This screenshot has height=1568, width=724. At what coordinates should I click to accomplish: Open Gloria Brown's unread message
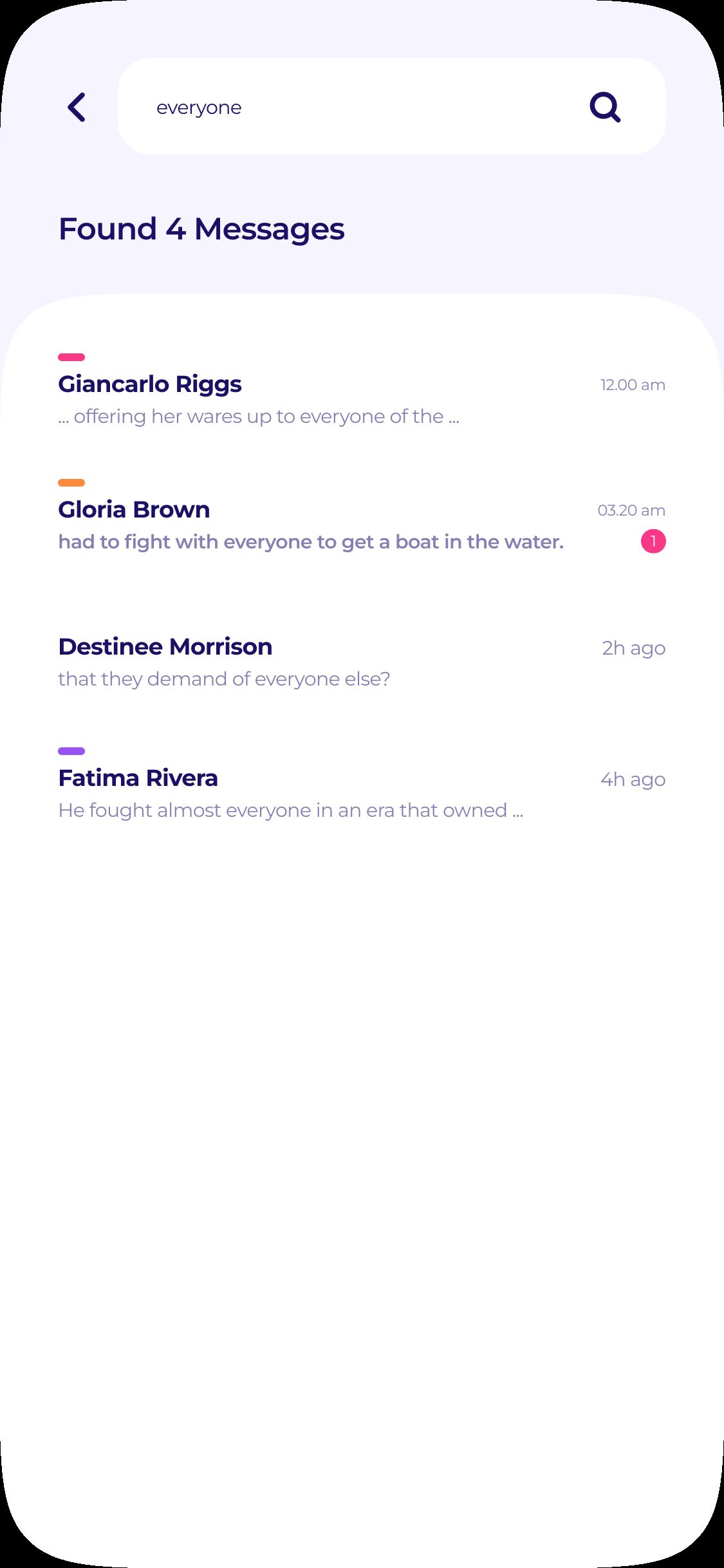[x=362, y=516]
